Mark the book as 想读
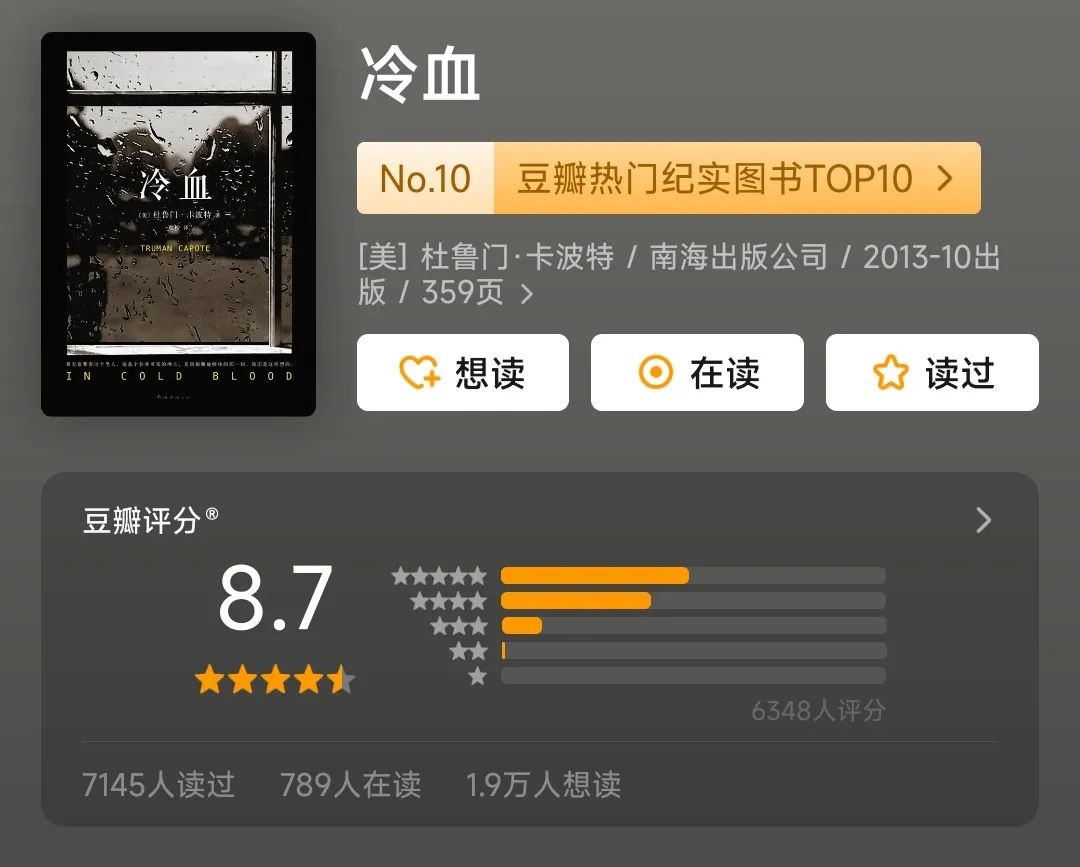The width and height of the screenshot is (1080, 867). pyautogui.click(x=462, y=373)
